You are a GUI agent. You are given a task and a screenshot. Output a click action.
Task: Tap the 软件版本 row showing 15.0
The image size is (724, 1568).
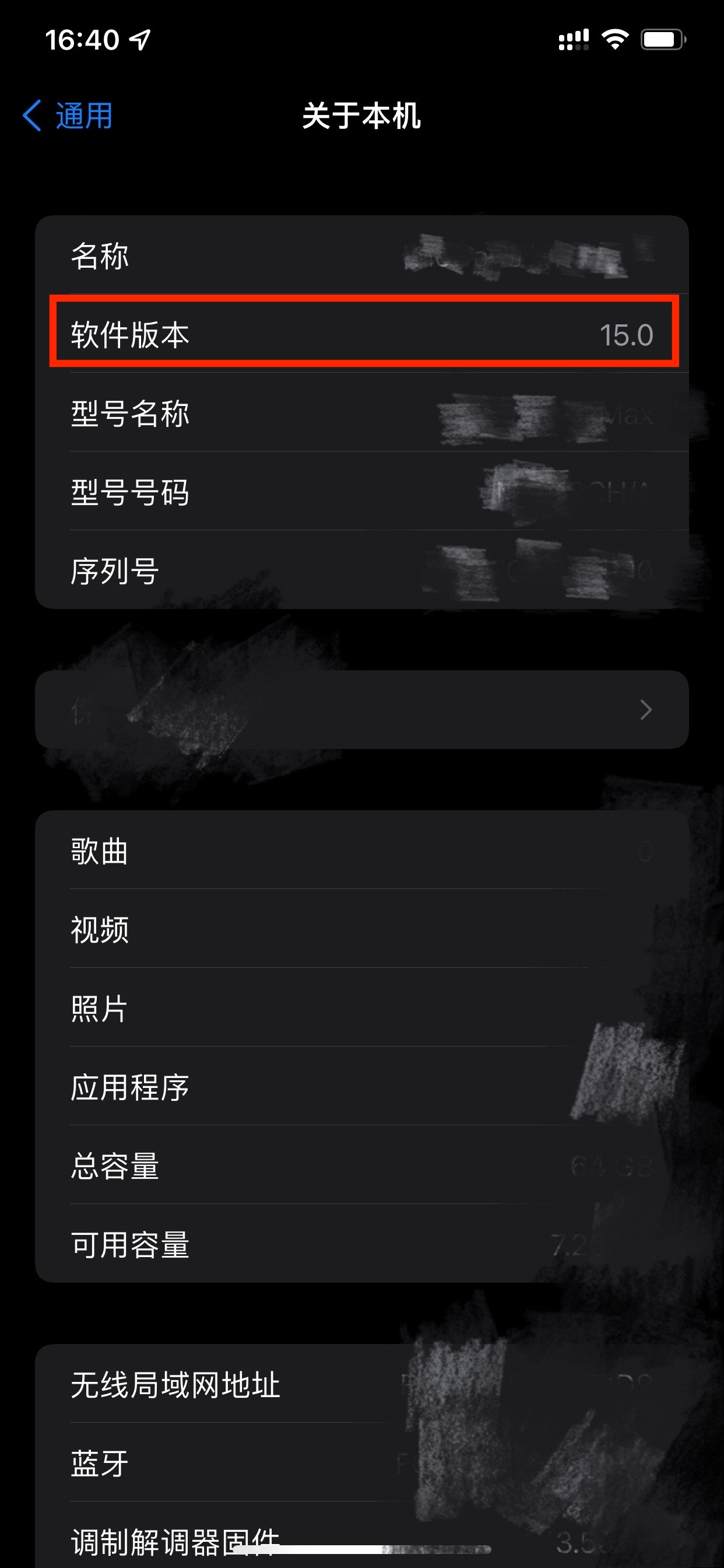(x=361, y=334)
